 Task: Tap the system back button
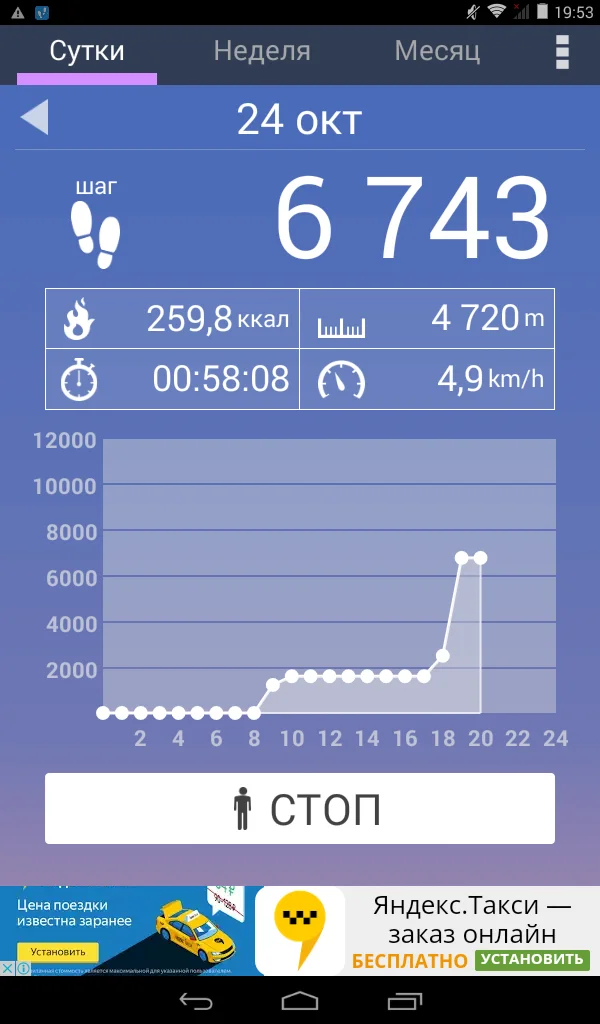pyautogui.click(x=196, y=1000)
